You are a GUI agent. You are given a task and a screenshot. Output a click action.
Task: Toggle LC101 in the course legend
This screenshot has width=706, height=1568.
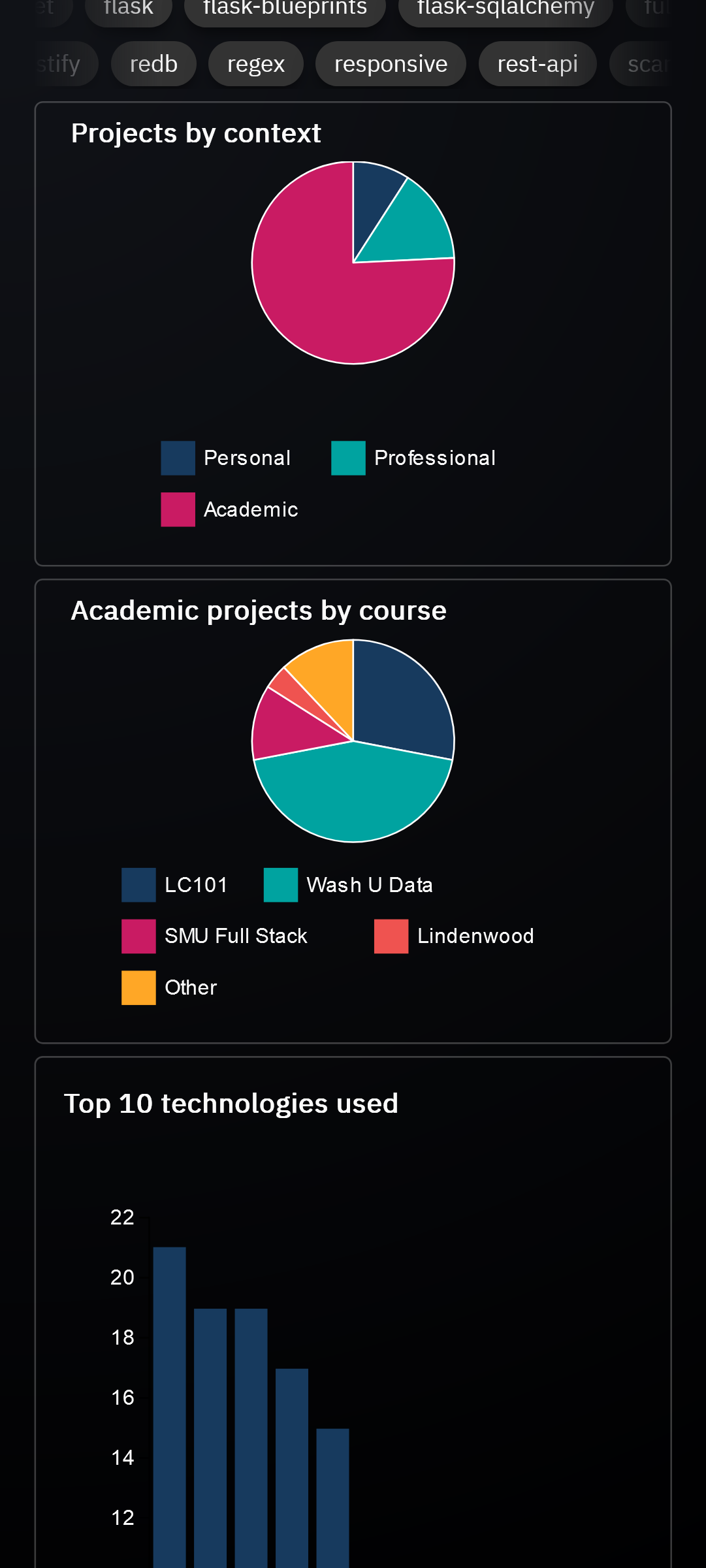click(x=174, y=885)
